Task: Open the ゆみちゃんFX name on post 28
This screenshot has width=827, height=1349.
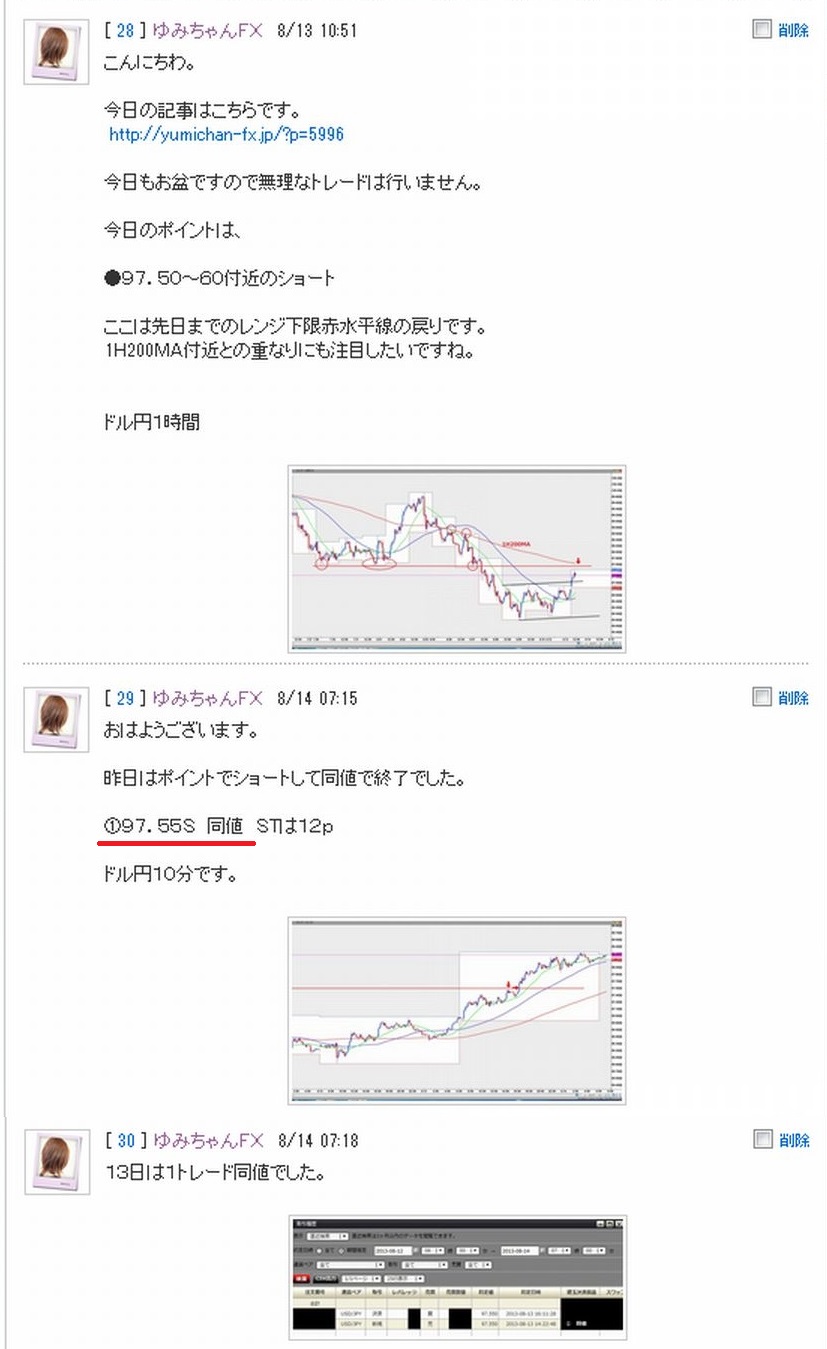Action: click(207, 31)
